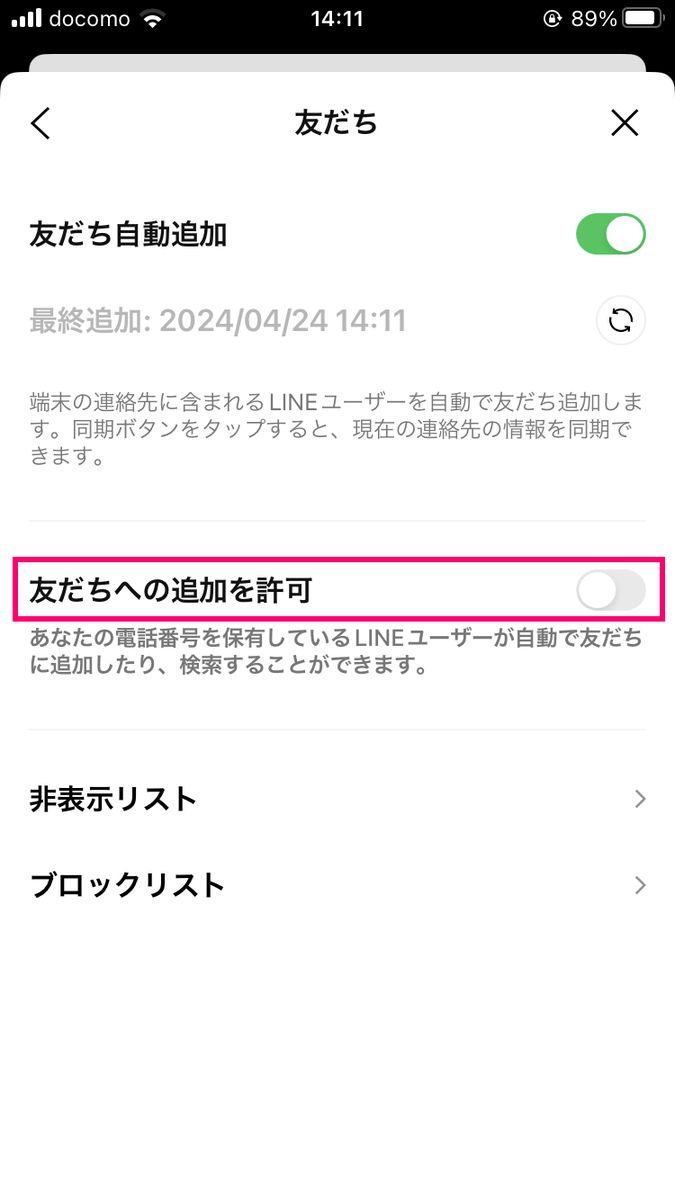Open the ブロックリスト row

pyautogui.click(x=337, y=885)
